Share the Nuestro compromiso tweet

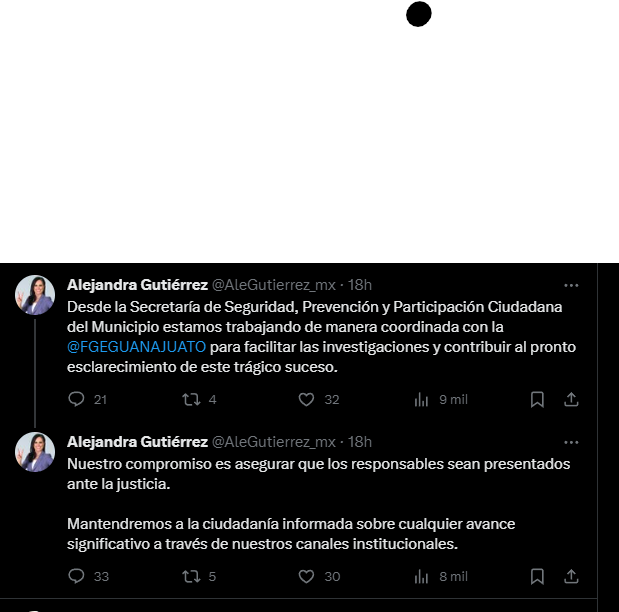coord(571,576)
